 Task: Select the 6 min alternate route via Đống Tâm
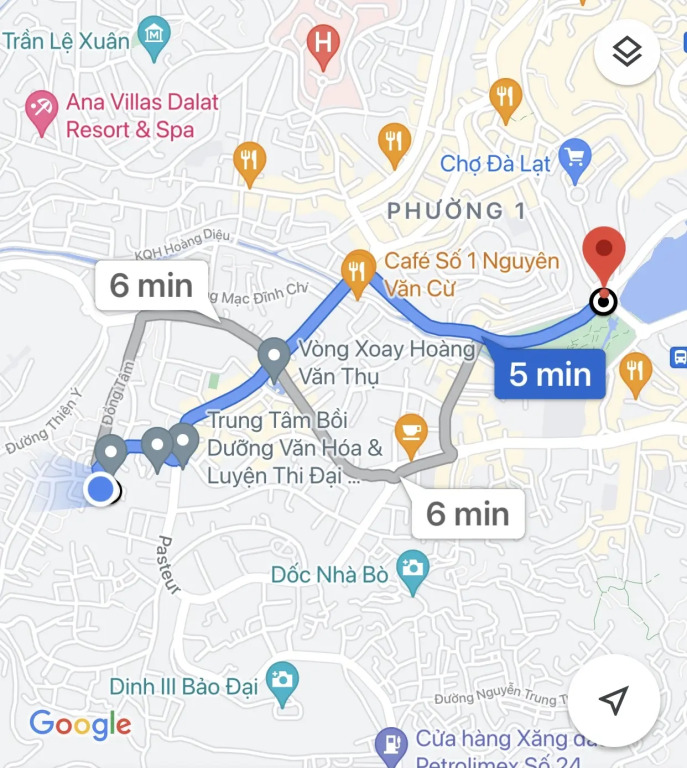[x=151, y=285]
